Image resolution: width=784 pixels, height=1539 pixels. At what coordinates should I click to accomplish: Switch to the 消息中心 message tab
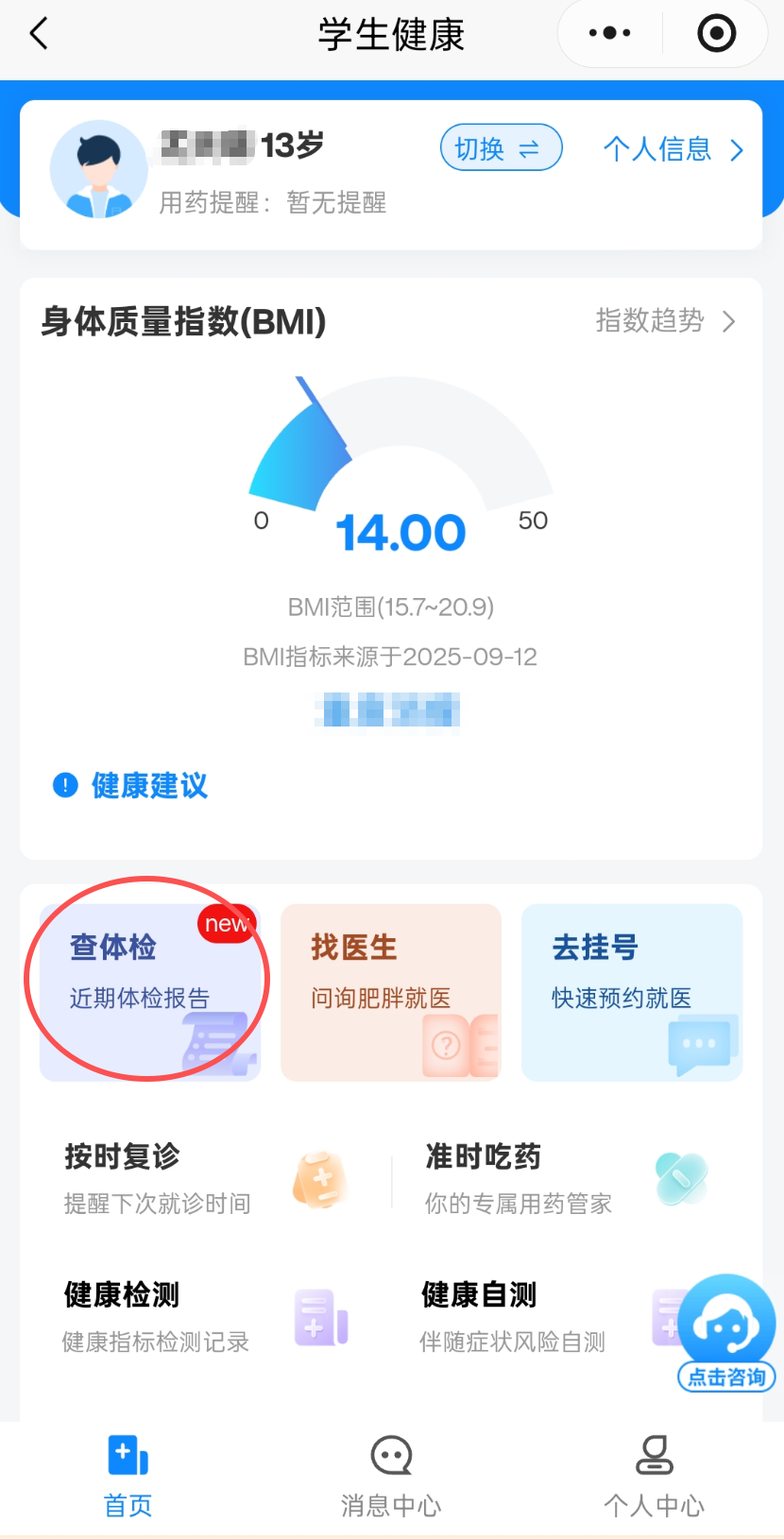[390, 1474]
